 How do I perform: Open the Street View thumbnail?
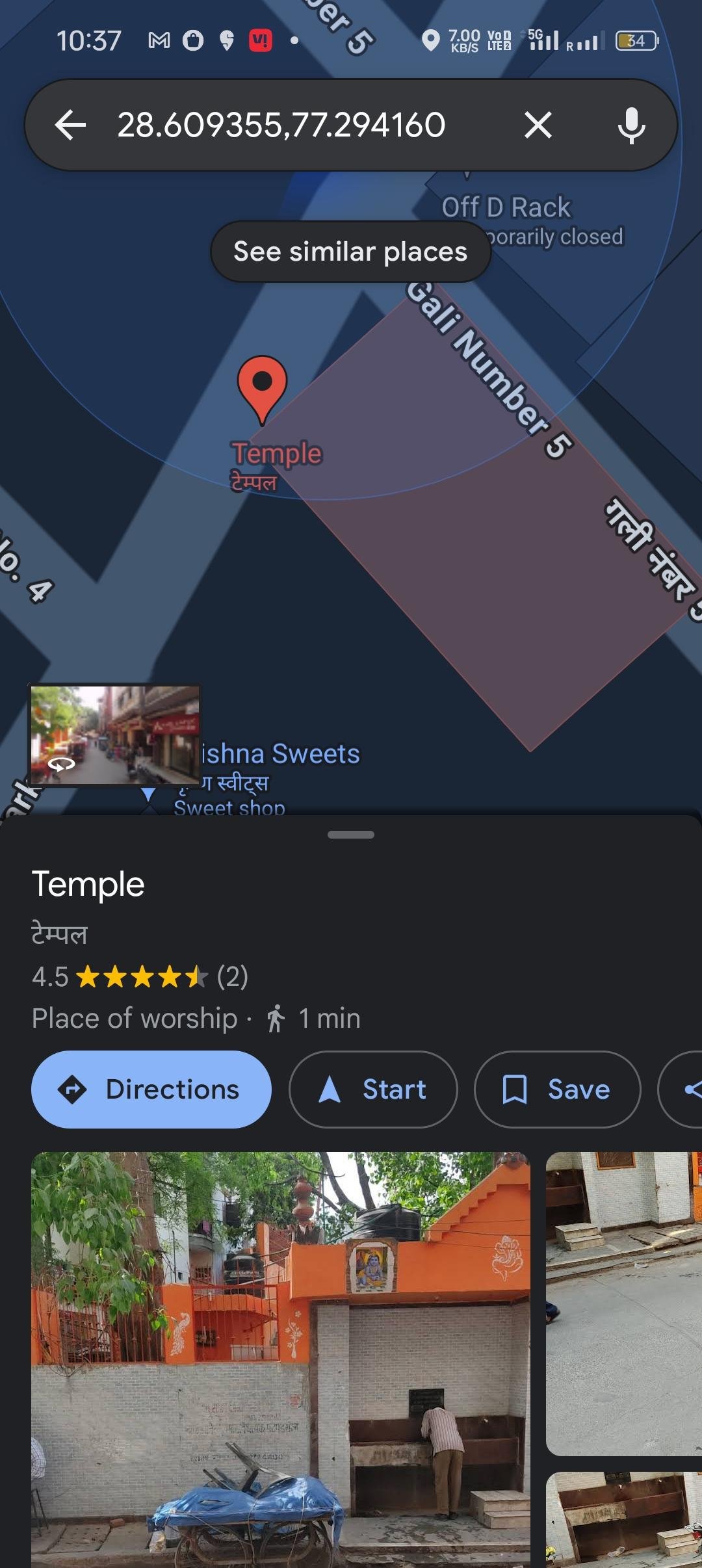(x=115, y=735)
